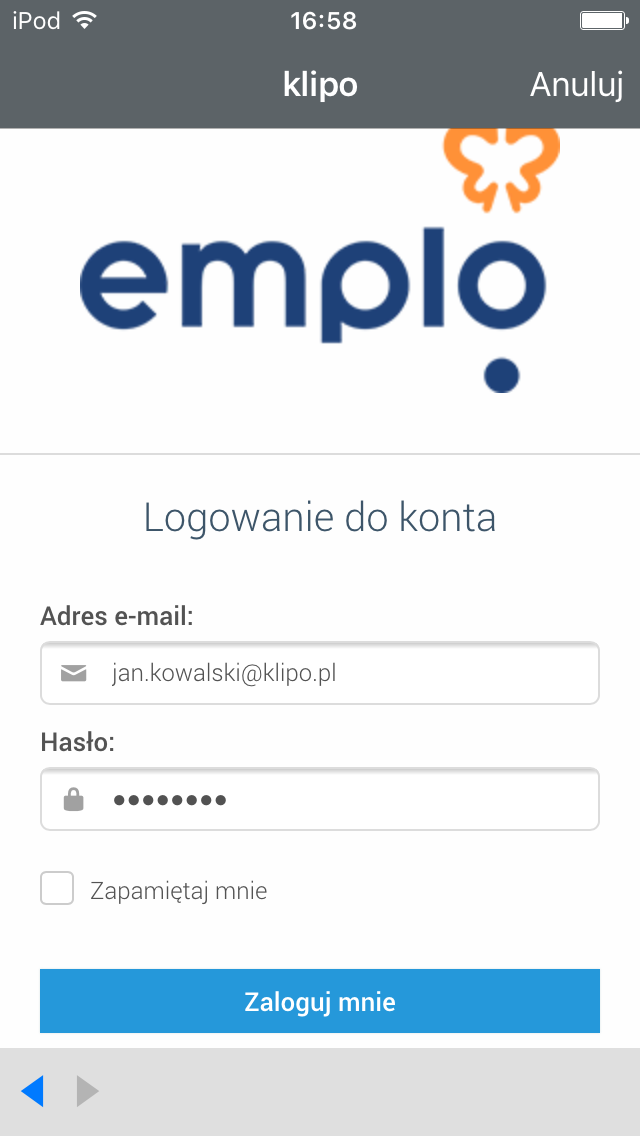This screenshot has width=640, height=1136.
Task: Go back with the blue browser arrow
Action: [x=32, y=1091]
